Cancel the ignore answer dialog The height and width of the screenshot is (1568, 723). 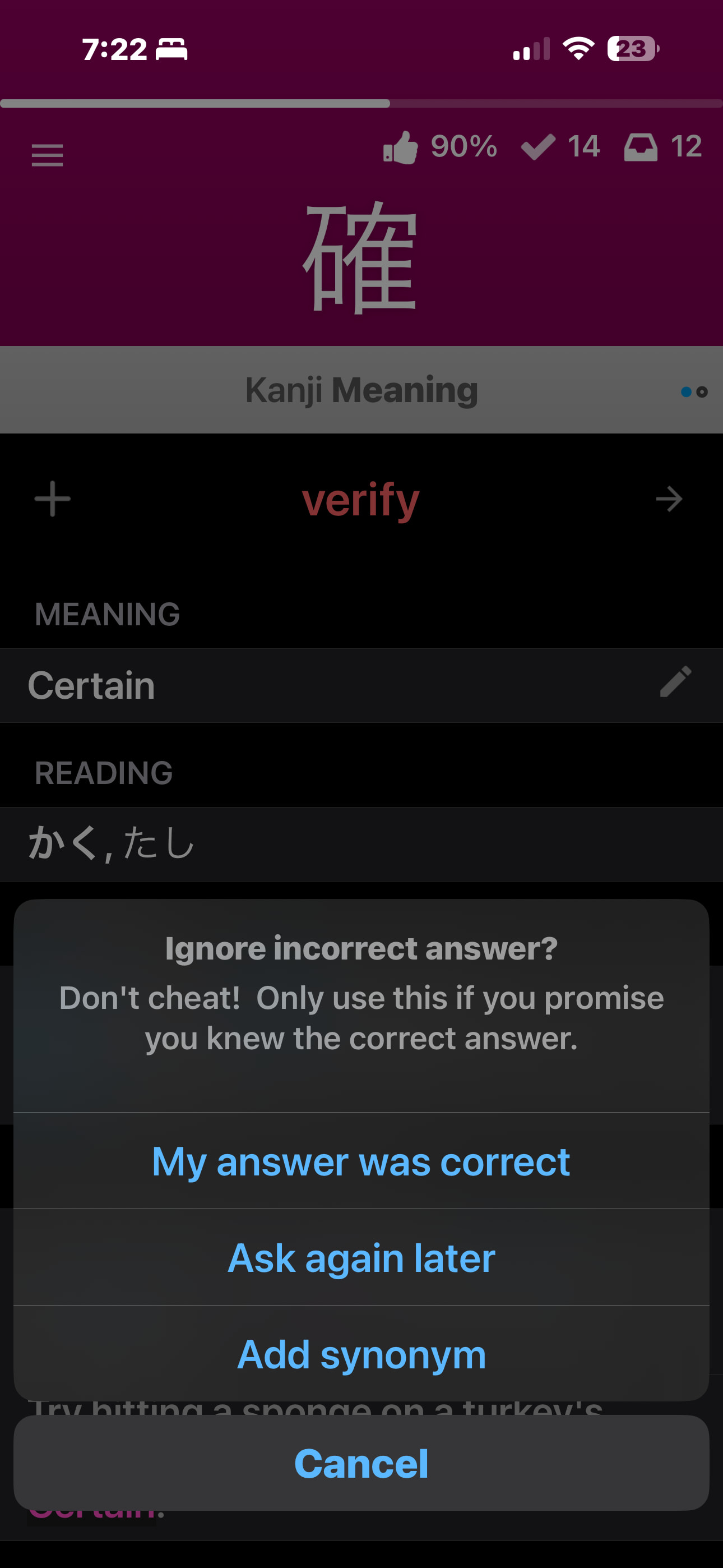[x=361, y=1463]
